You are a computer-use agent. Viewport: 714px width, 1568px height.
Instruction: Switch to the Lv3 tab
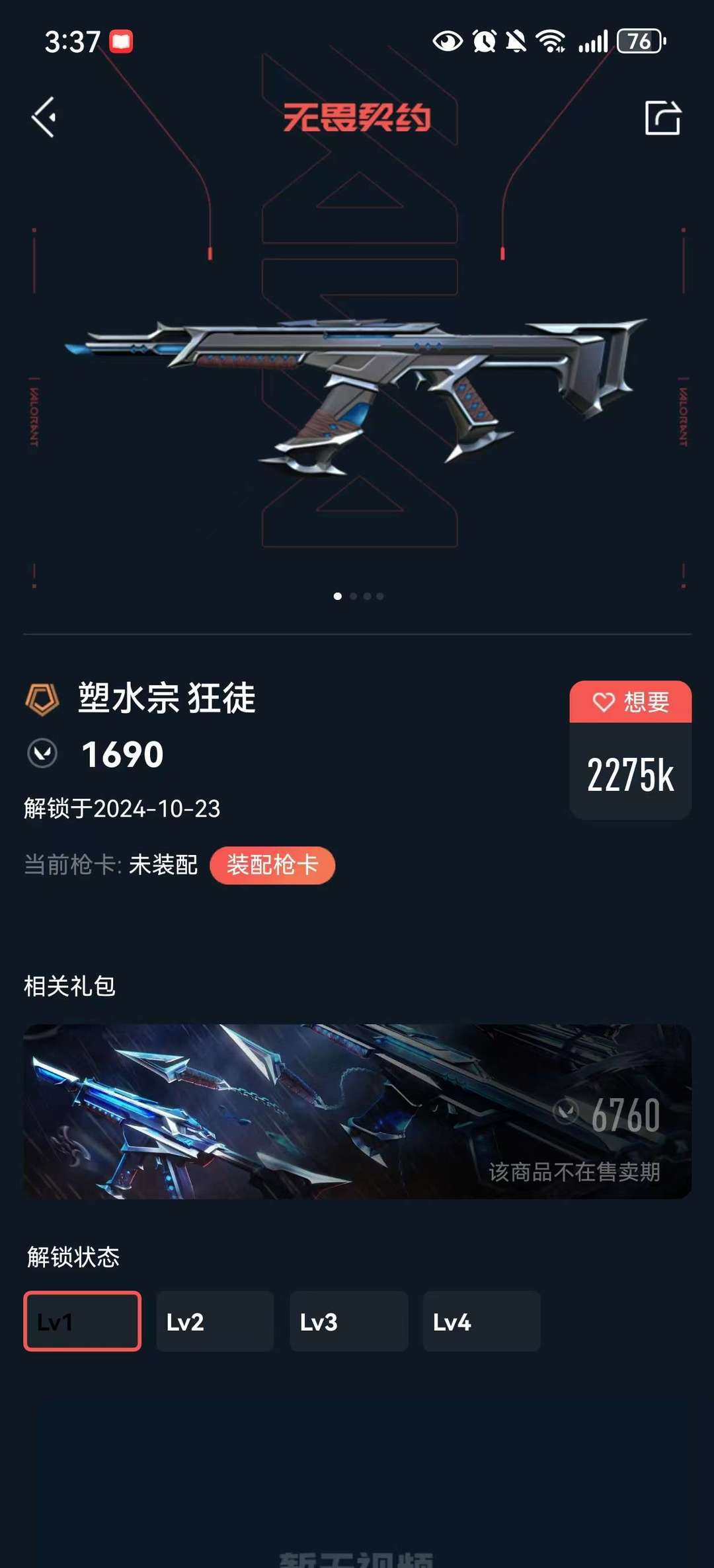tap(348, 1321)
